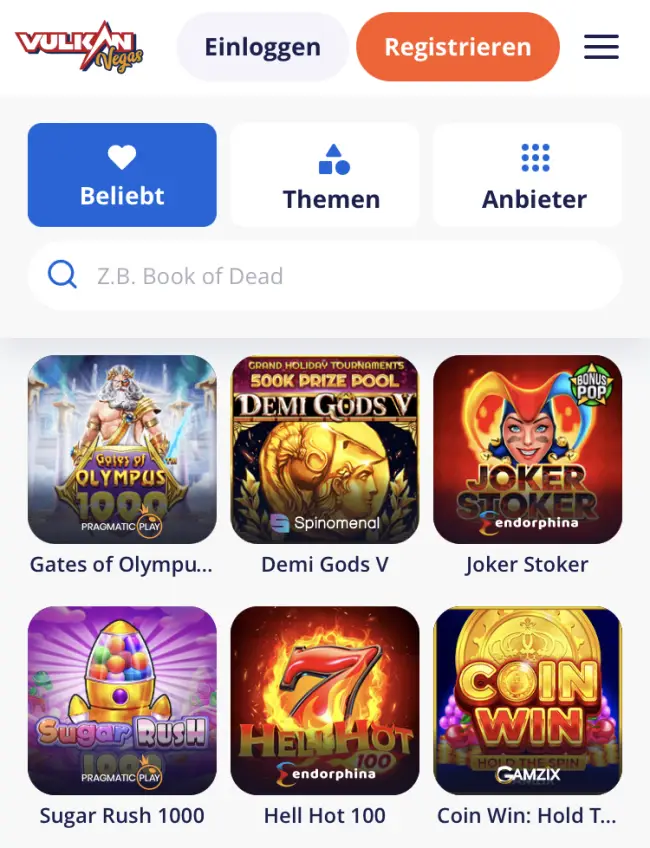650x848 pixels.
Task: Open the Demi Gods V game
Action: click(x=324, y=449)
